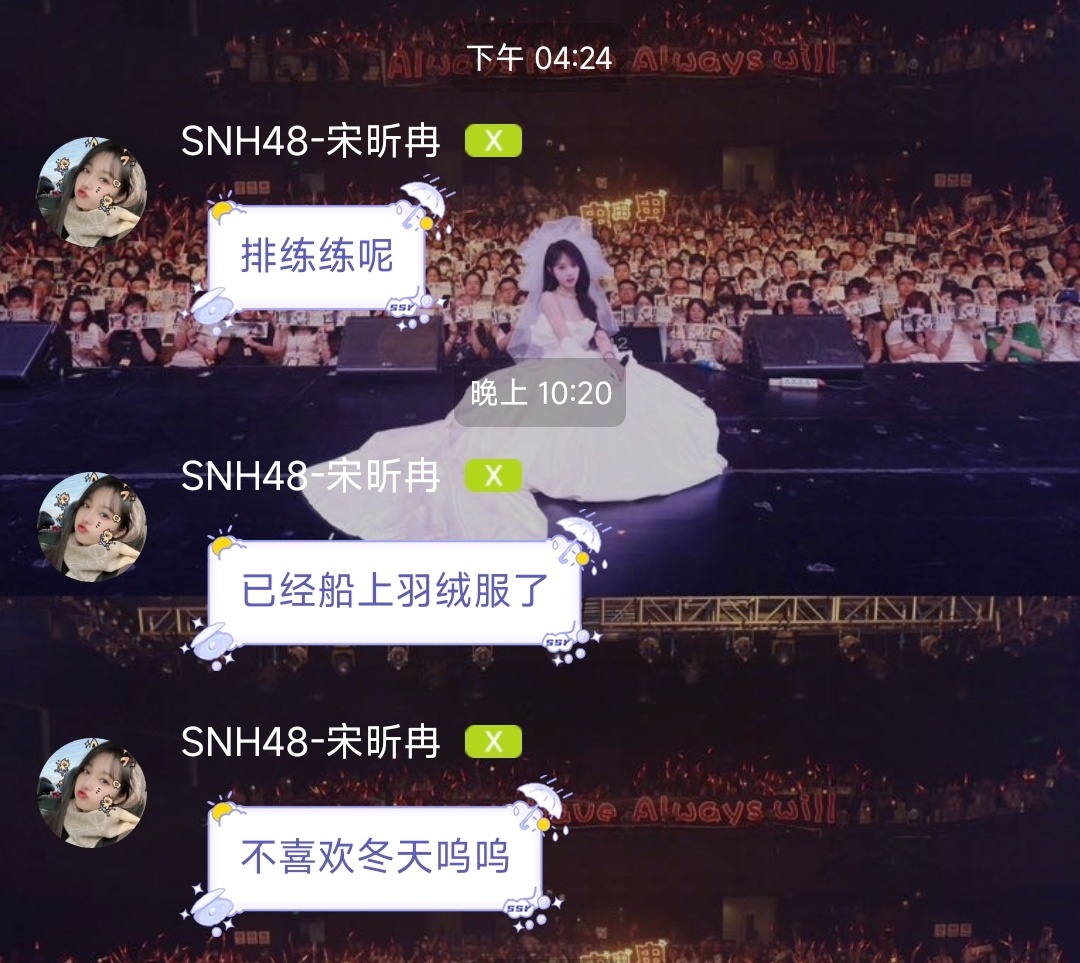The height and width of the screenshot is (963, 1080).
Task: Select the 已经船上羽绒服了 message bubble
Action: [395, 592]
